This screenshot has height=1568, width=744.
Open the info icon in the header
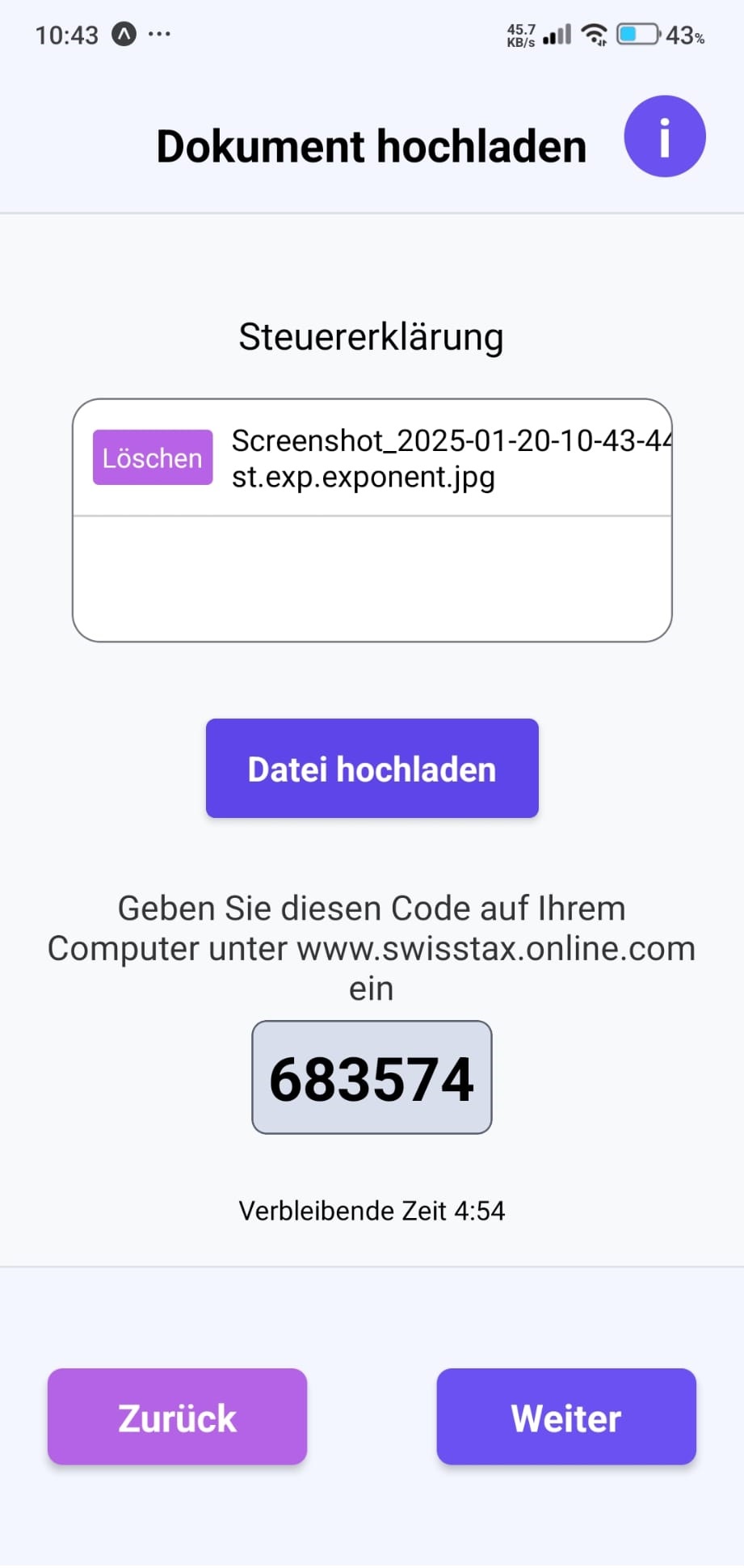(664, 137)
